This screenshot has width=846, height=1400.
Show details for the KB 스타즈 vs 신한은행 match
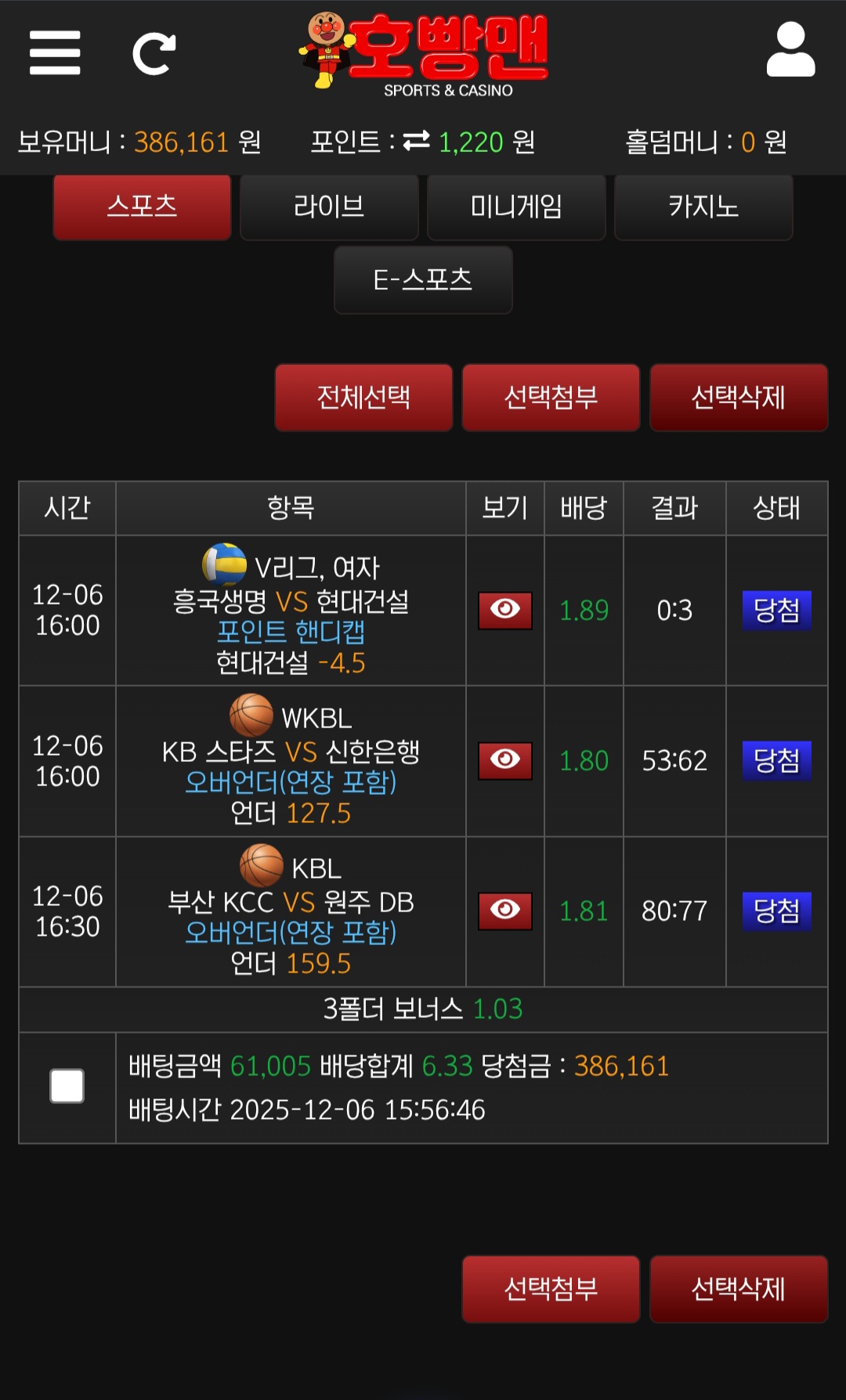click(x=504, y=761)
